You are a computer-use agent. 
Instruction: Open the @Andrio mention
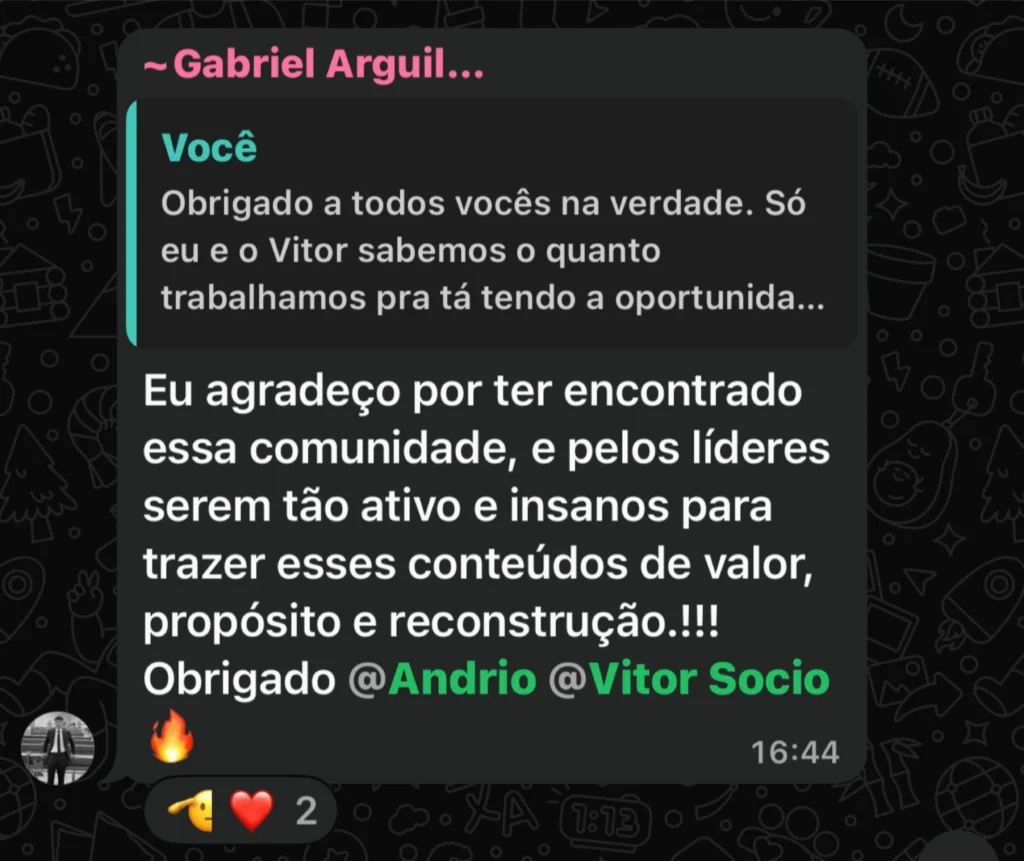click(442, 680)
